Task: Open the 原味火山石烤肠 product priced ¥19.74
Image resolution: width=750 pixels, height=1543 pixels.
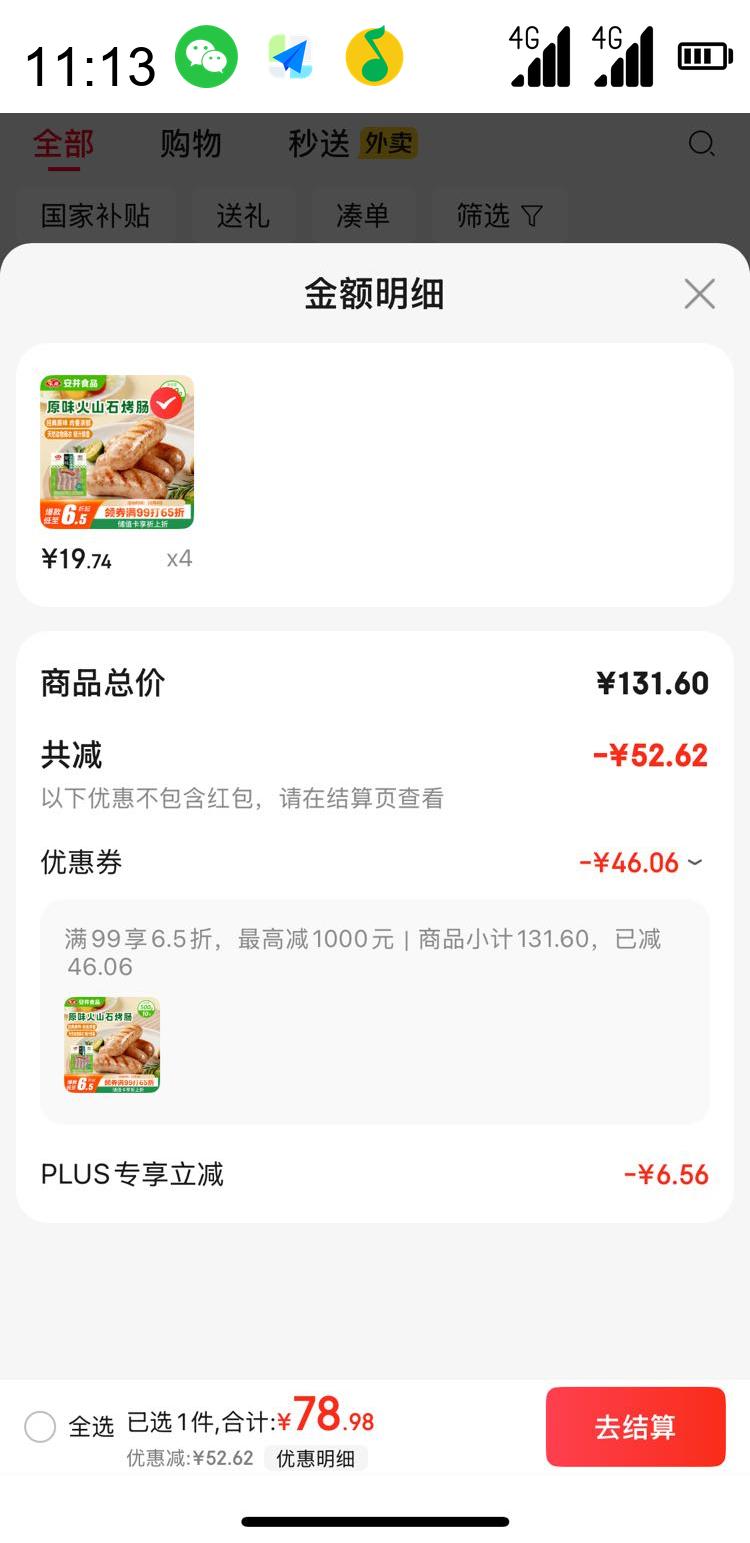Action: pyautogui.click(x=117, y=452)
